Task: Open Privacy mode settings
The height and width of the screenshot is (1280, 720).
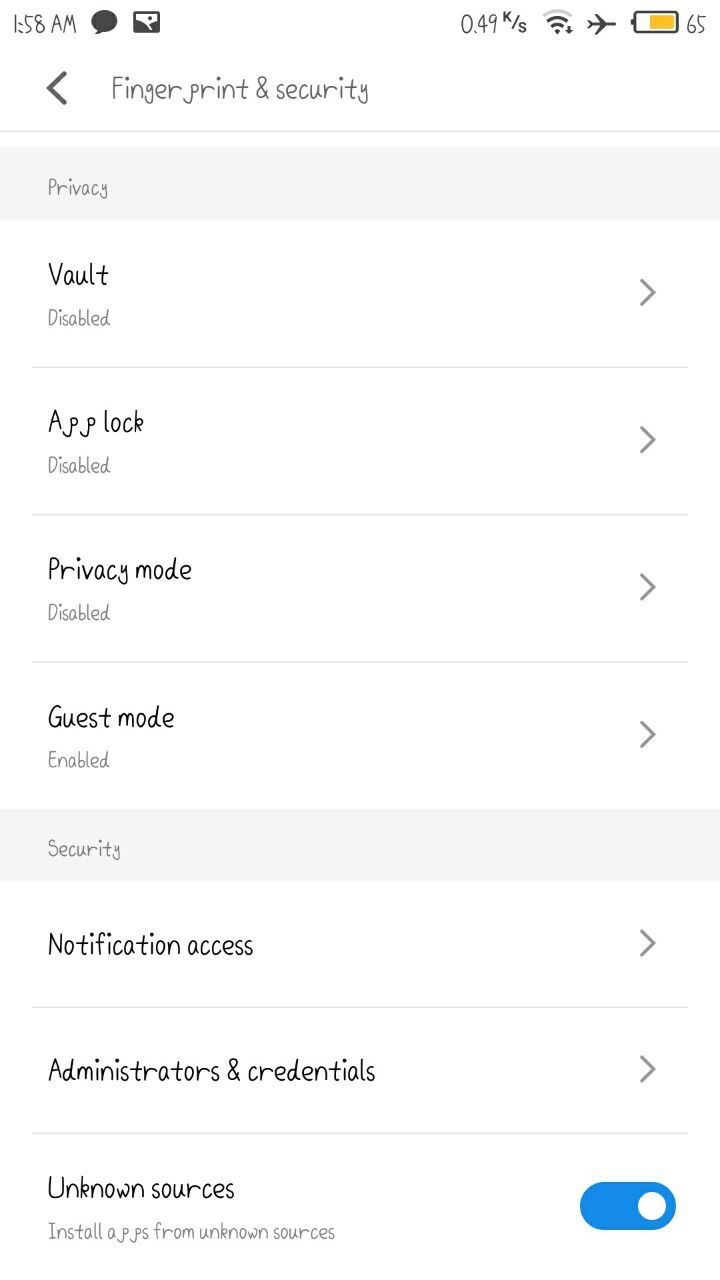Action: 360,587
